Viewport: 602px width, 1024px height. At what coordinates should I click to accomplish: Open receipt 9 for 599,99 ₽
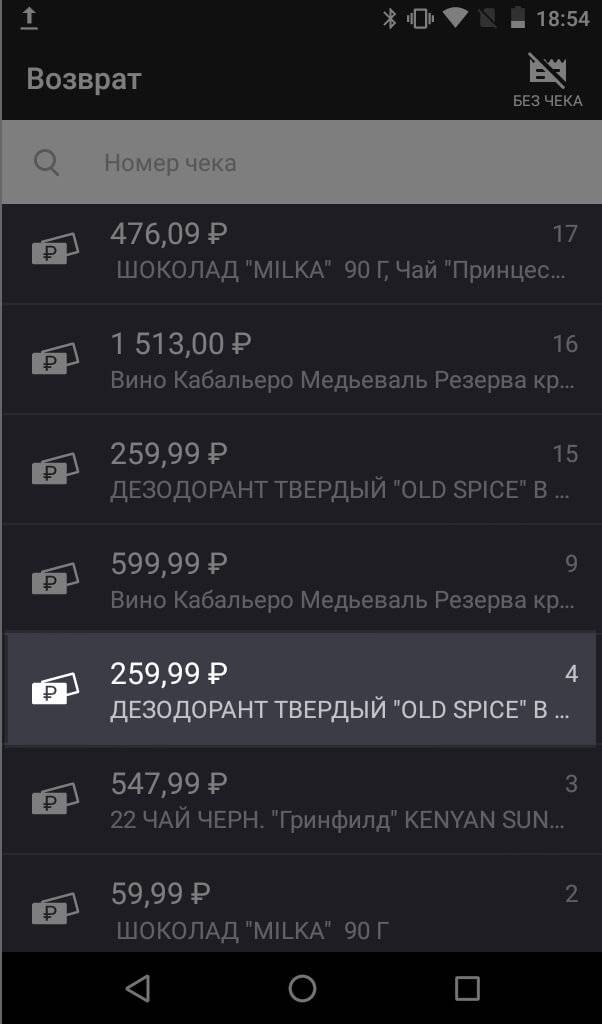pos(300,580)
